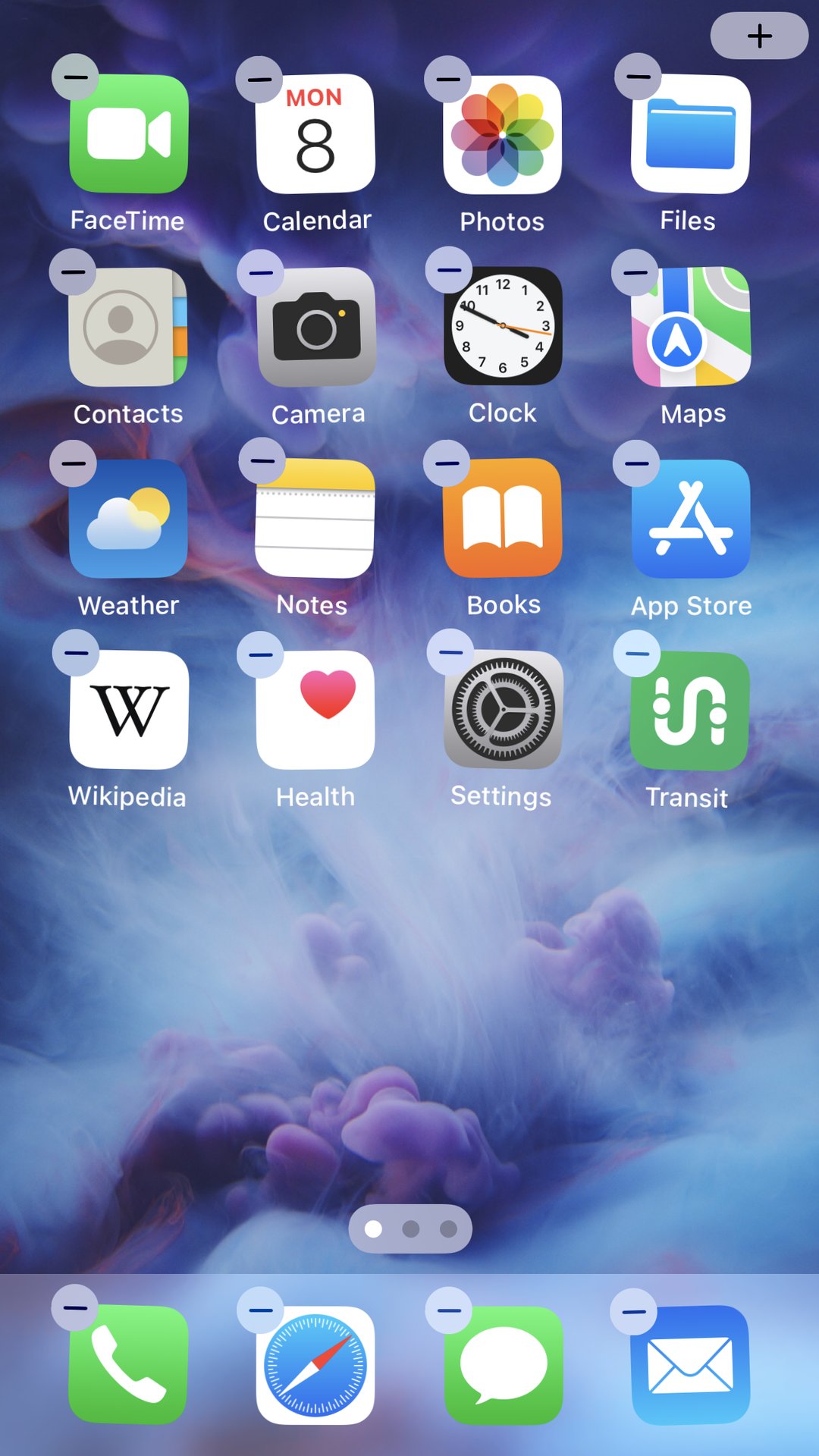The image size is (819, 1456).
Task: Open the Wikipedia app
Action: (x=127, y=711)
